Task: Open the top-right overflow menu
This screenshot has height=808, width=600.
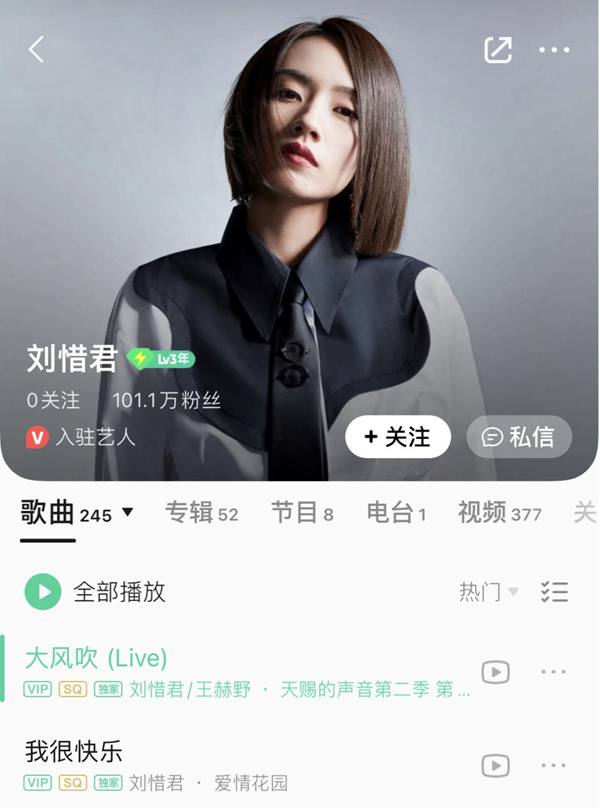Action: coord(554,50)
